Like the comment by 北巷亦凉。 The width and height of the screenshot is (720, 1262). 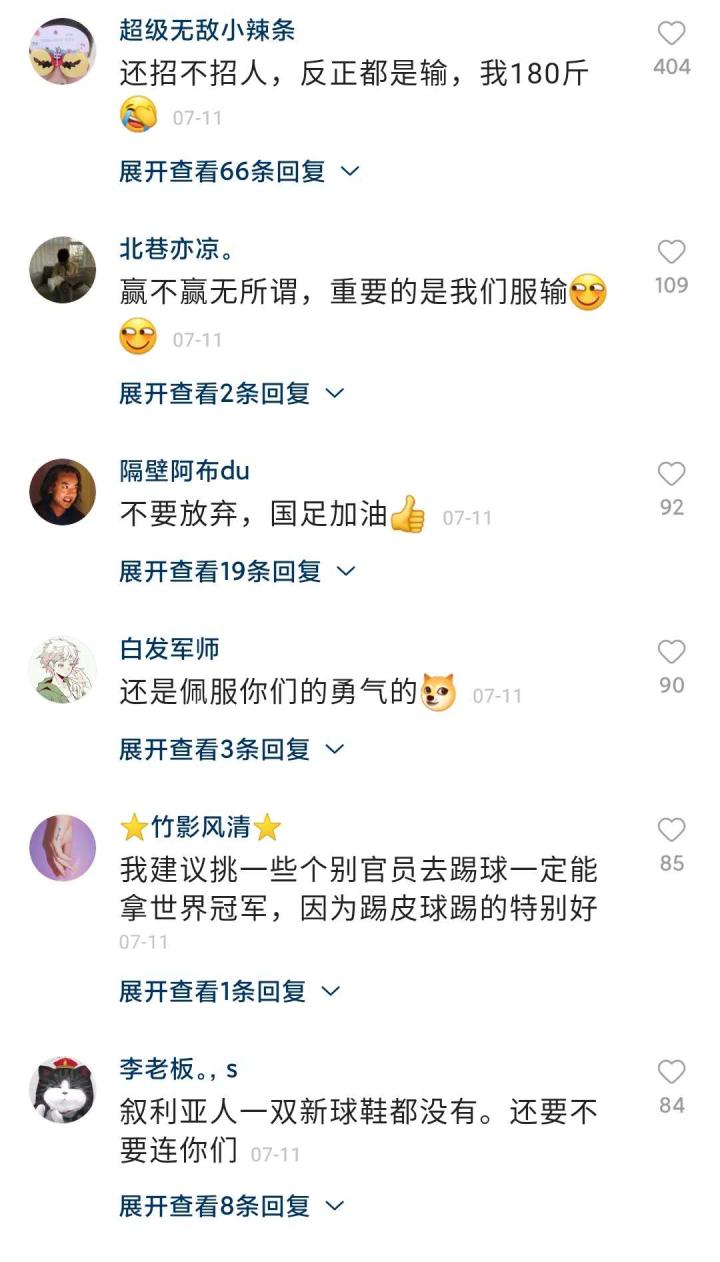click(671, 253)
